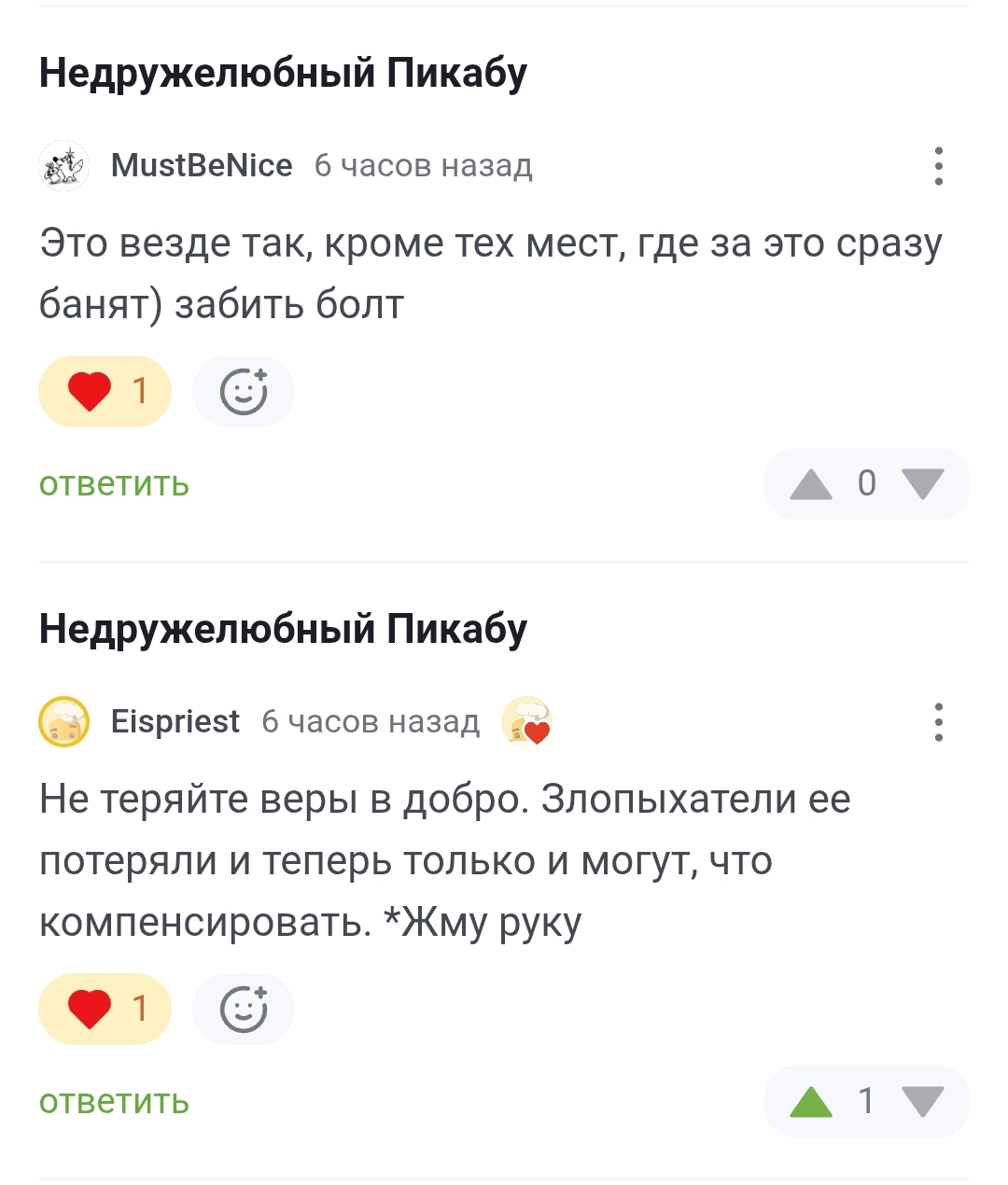Open the award badge next to Eispriest's timestamp

[527, 722]
